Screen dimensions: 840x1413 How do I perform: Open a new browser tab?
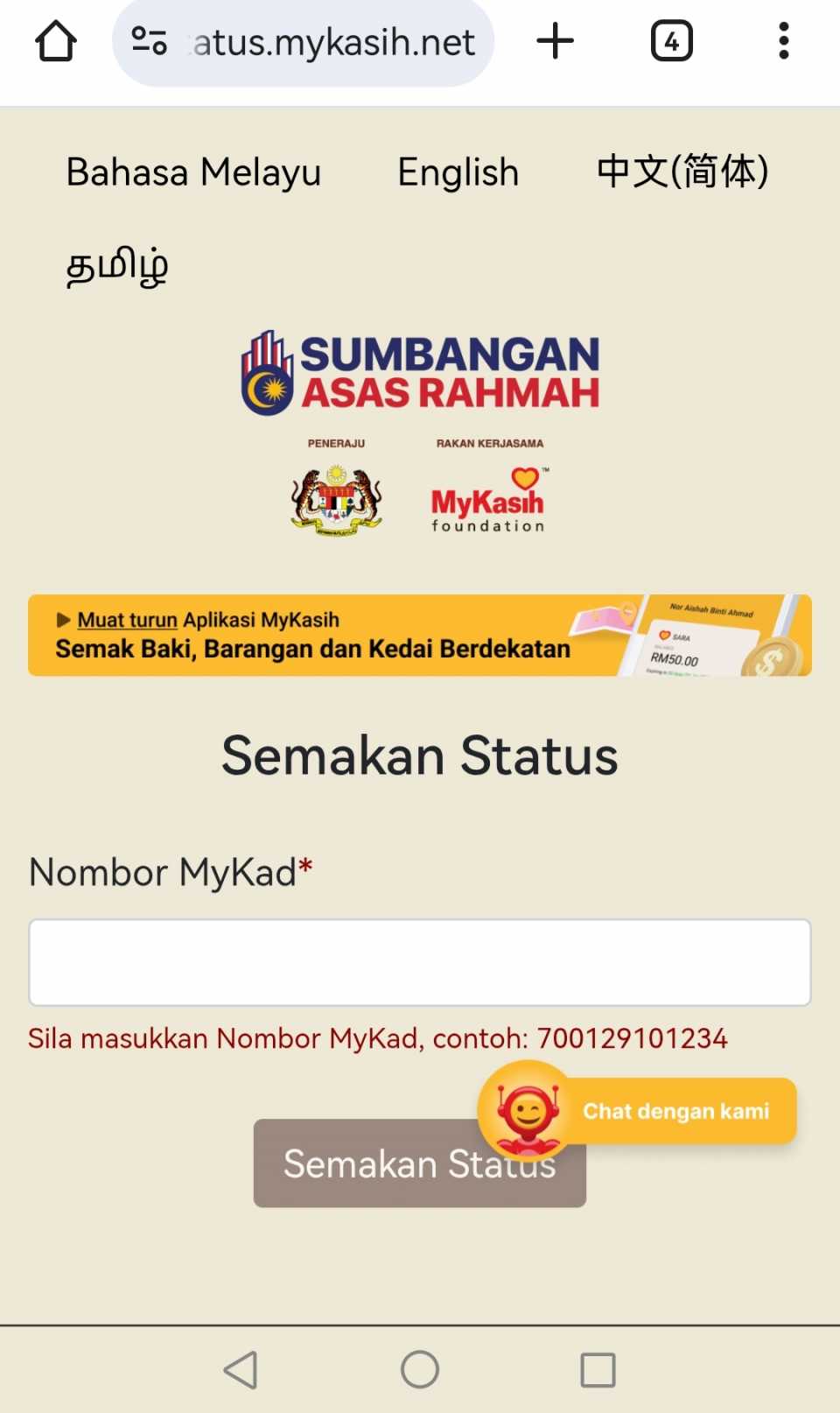coord(555,41)
